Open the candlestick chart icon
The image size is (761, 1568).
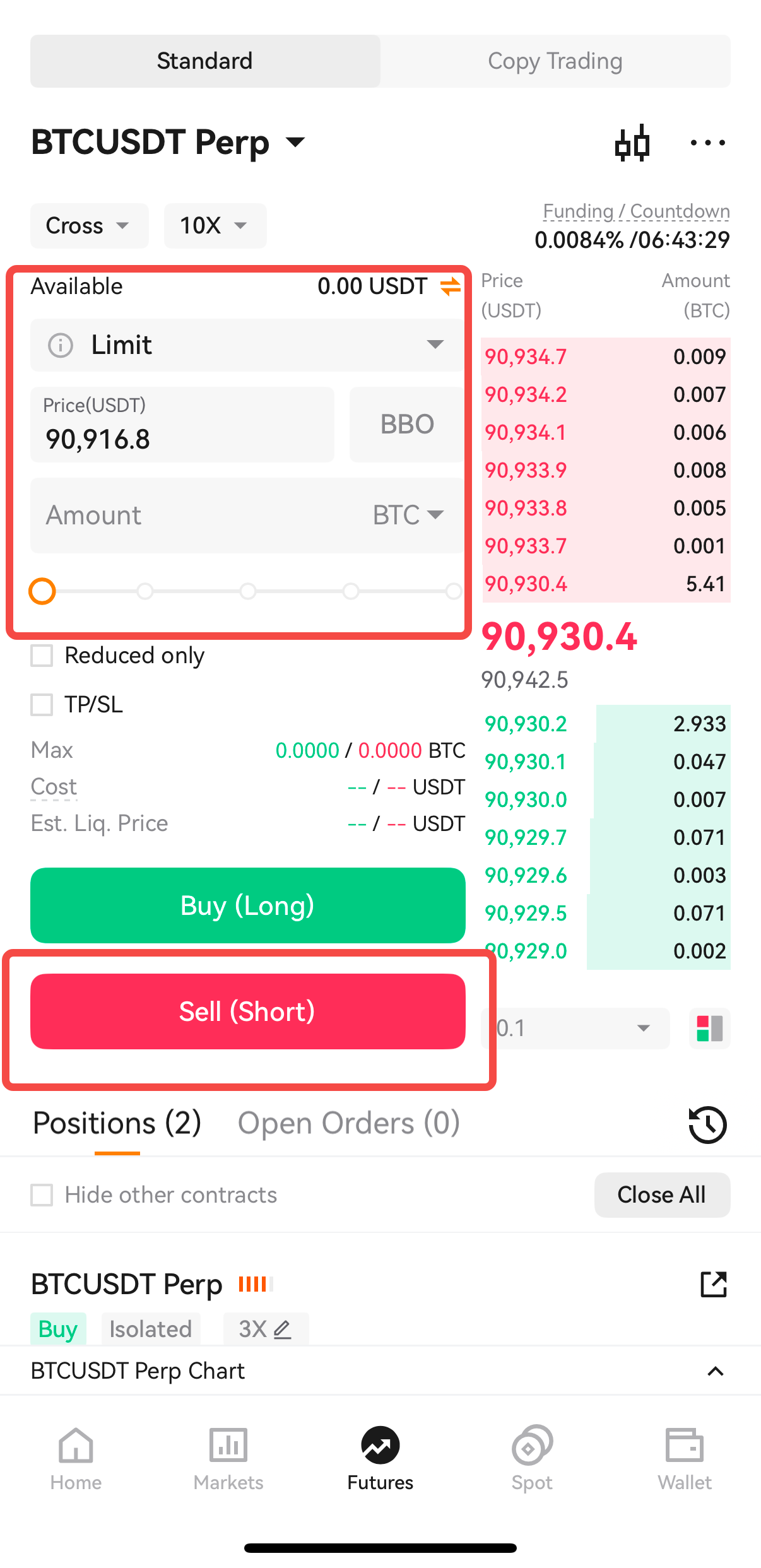pyautogui.click(x=632, y=143)
